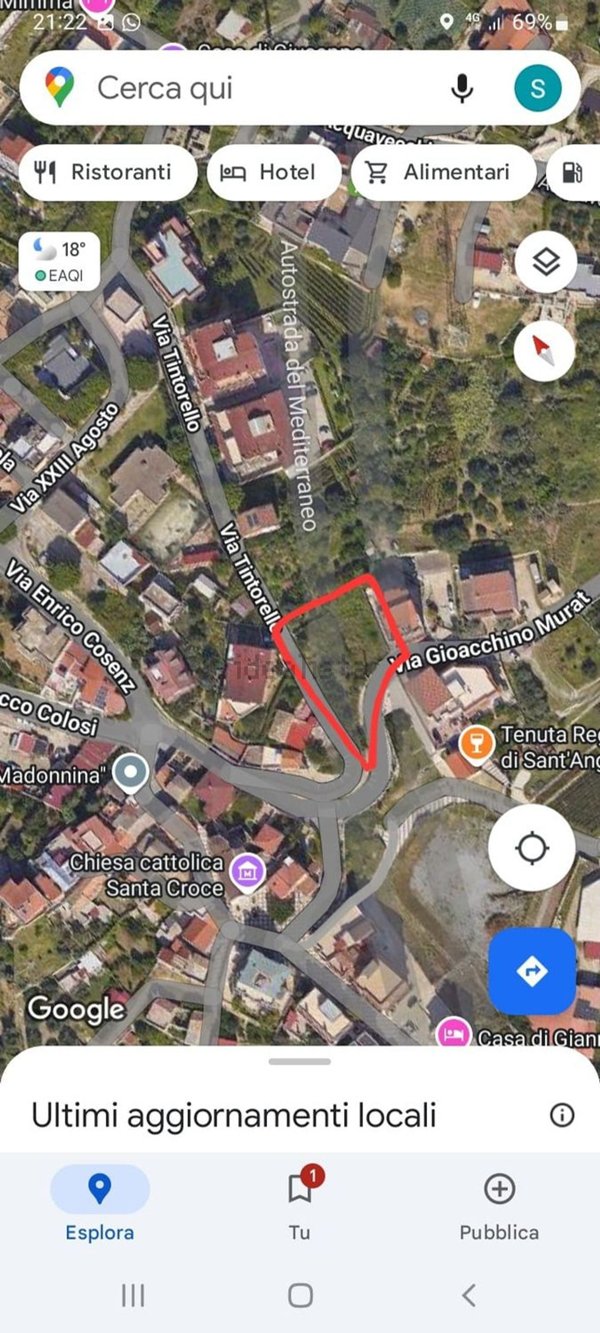This screenshot has width=600, height=1333.
Task: Switch to the Tu tab
Action: (x=300, y=1205)
